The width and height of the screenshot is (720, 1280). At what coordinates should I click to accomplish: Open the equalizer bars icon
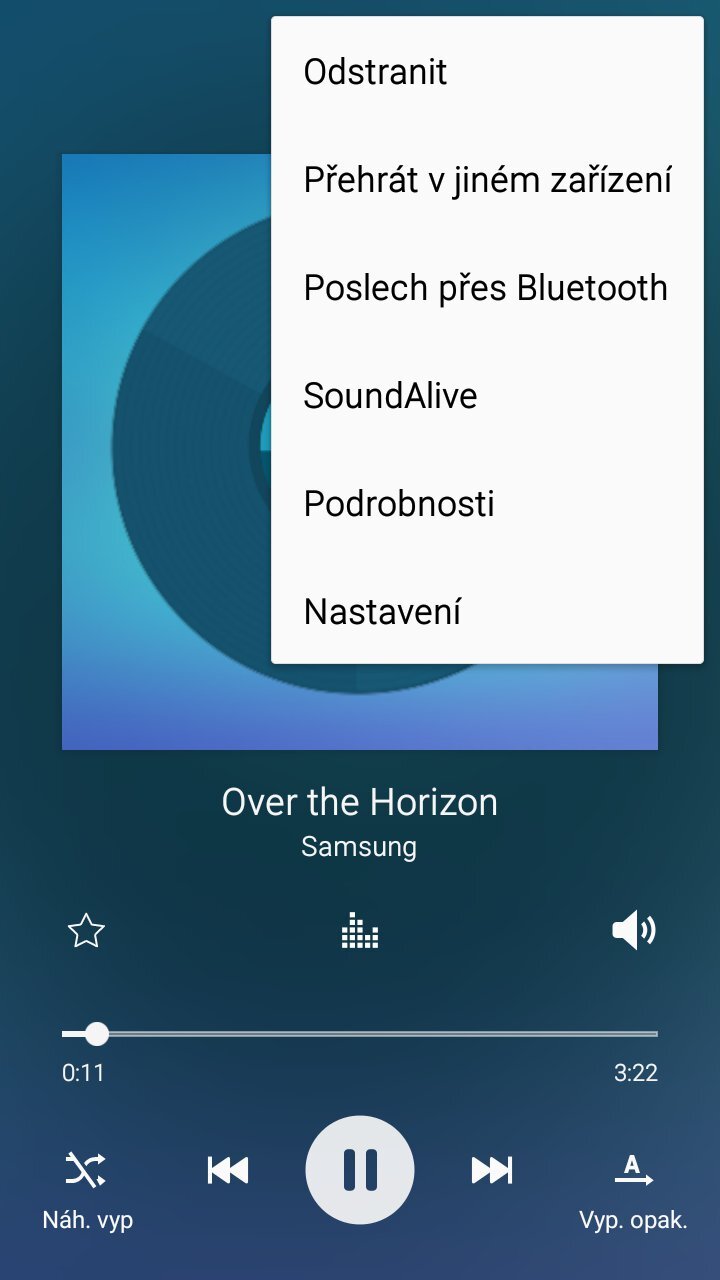click(360, 932)
